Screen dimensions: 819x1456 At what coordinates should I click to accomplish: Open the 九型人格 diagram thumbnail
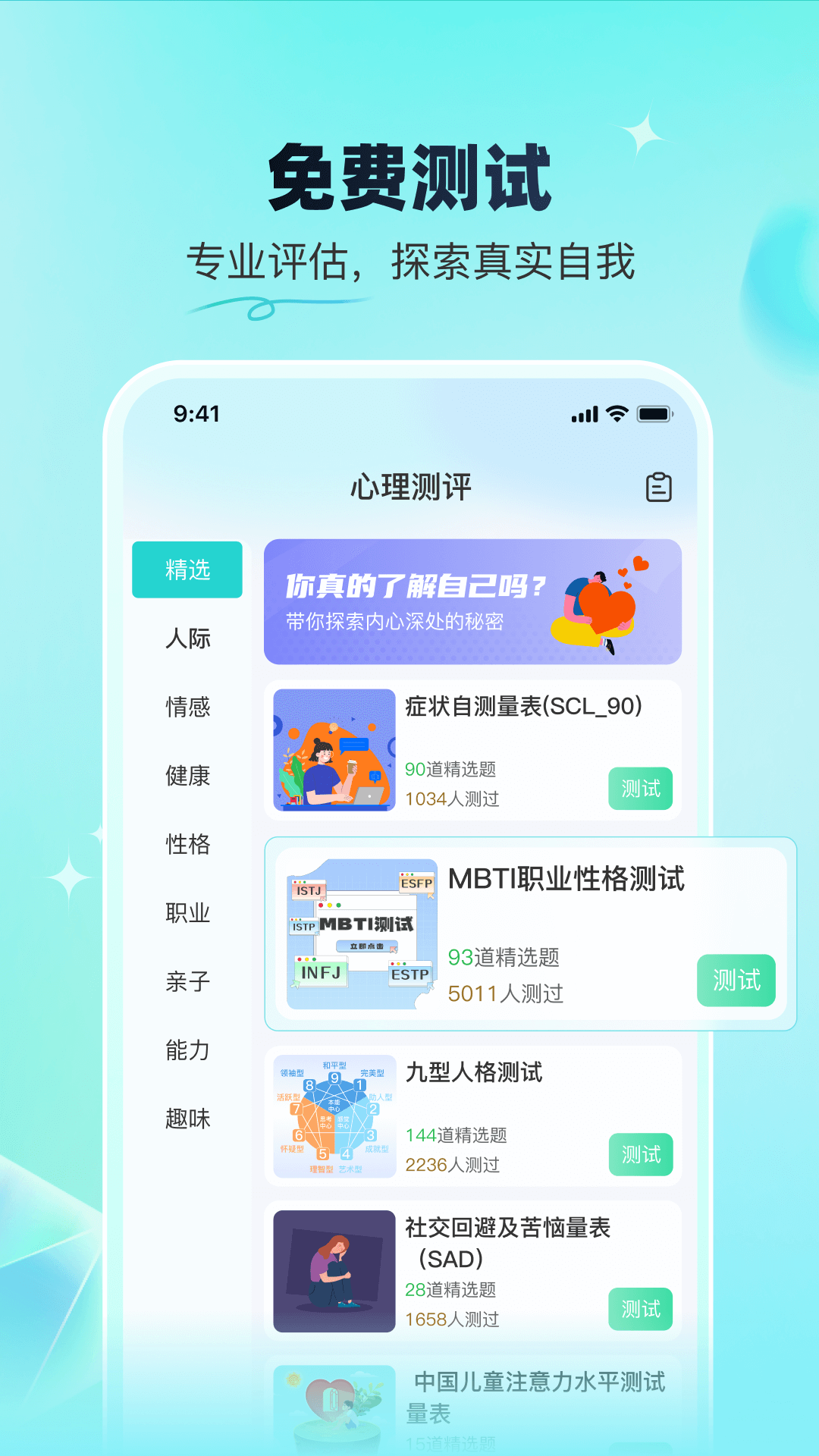pyautogui.click(x=334, y=1115)
